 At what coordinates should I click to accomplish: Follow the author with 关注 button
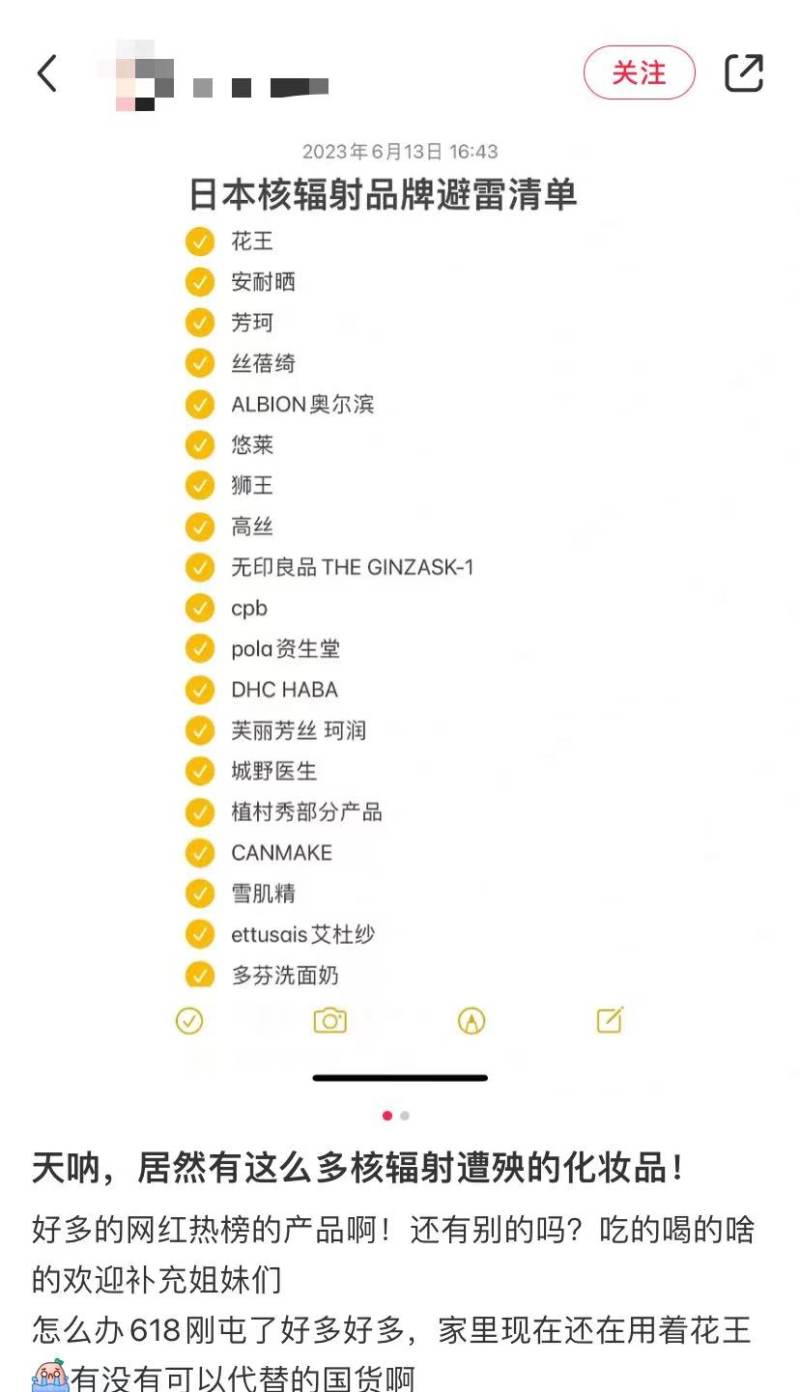639,73
